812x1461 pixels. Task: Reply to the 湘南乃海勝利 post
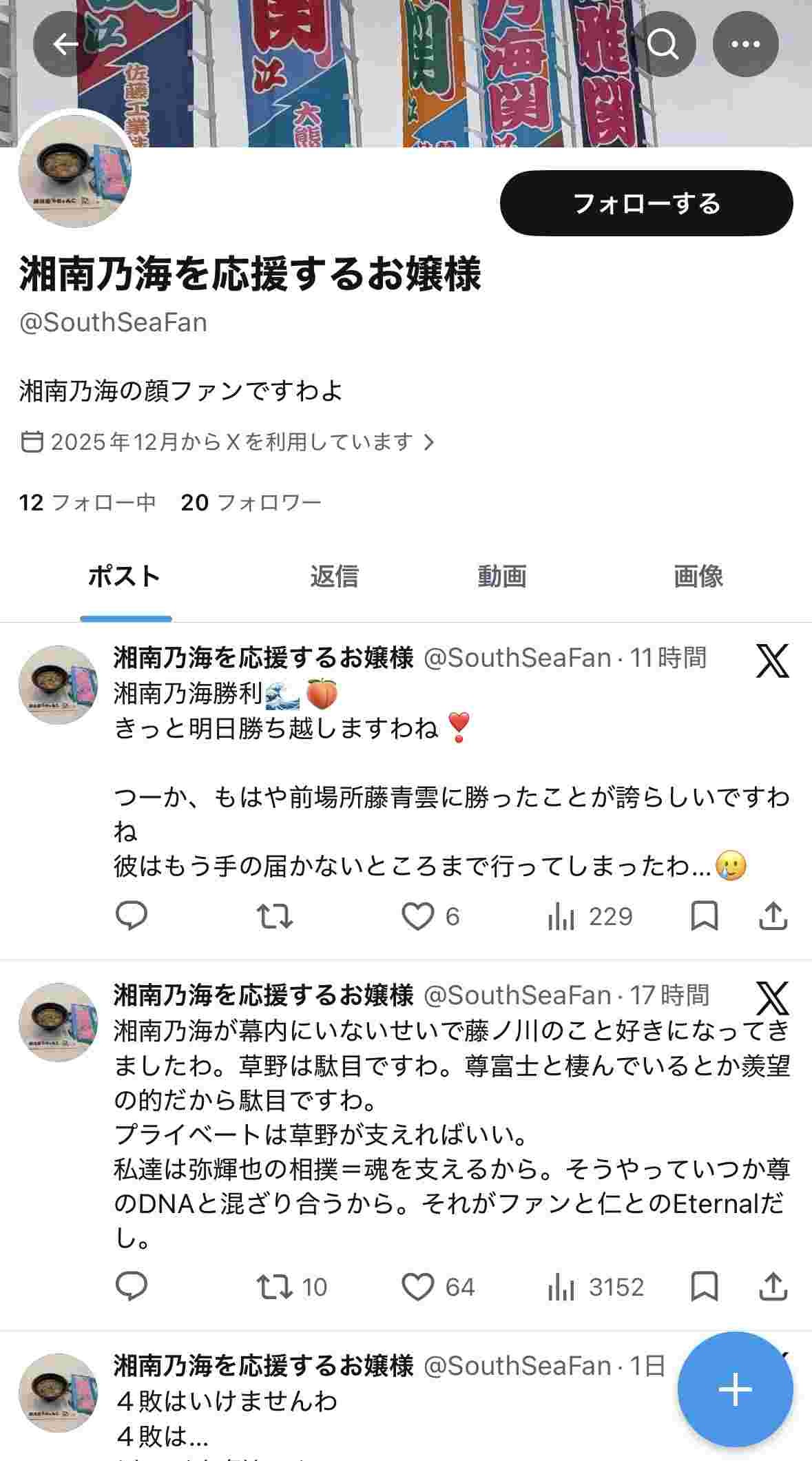click(x=131, y=916)
